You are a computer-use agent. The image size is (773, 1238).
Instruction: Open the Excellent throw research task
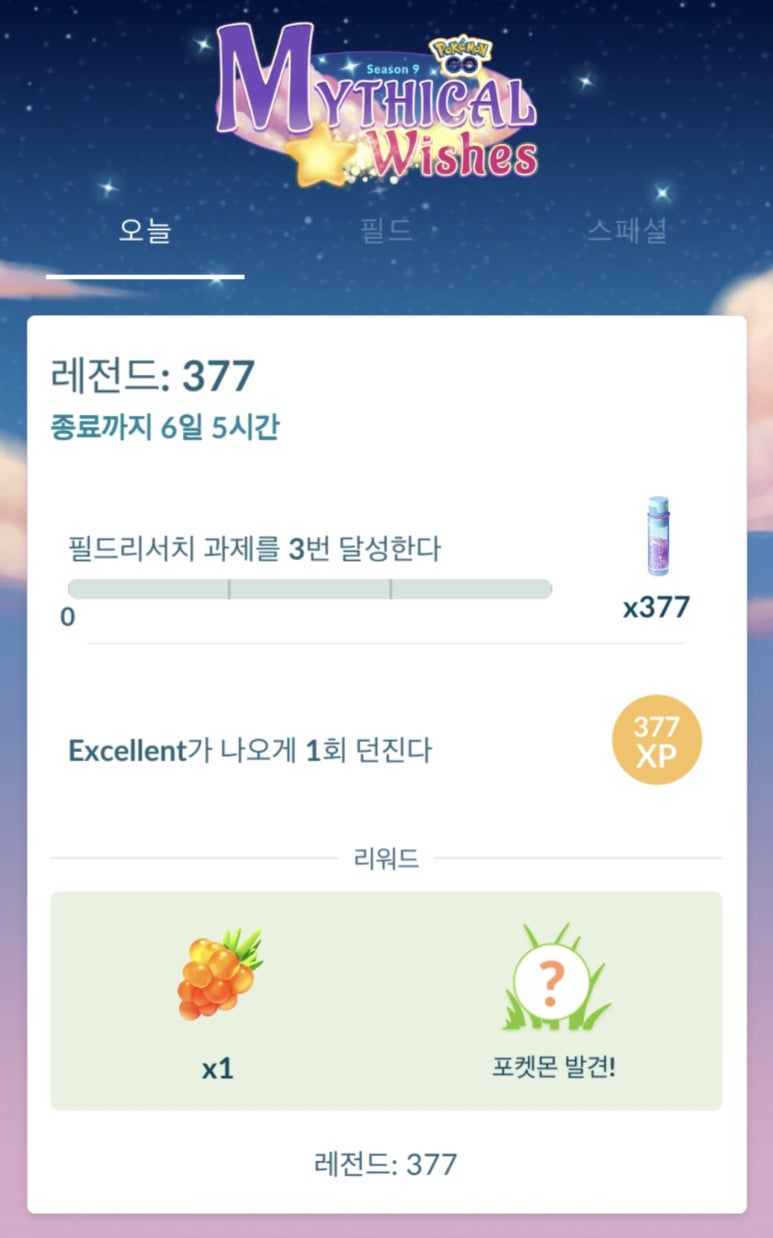(x=250, y=750)
